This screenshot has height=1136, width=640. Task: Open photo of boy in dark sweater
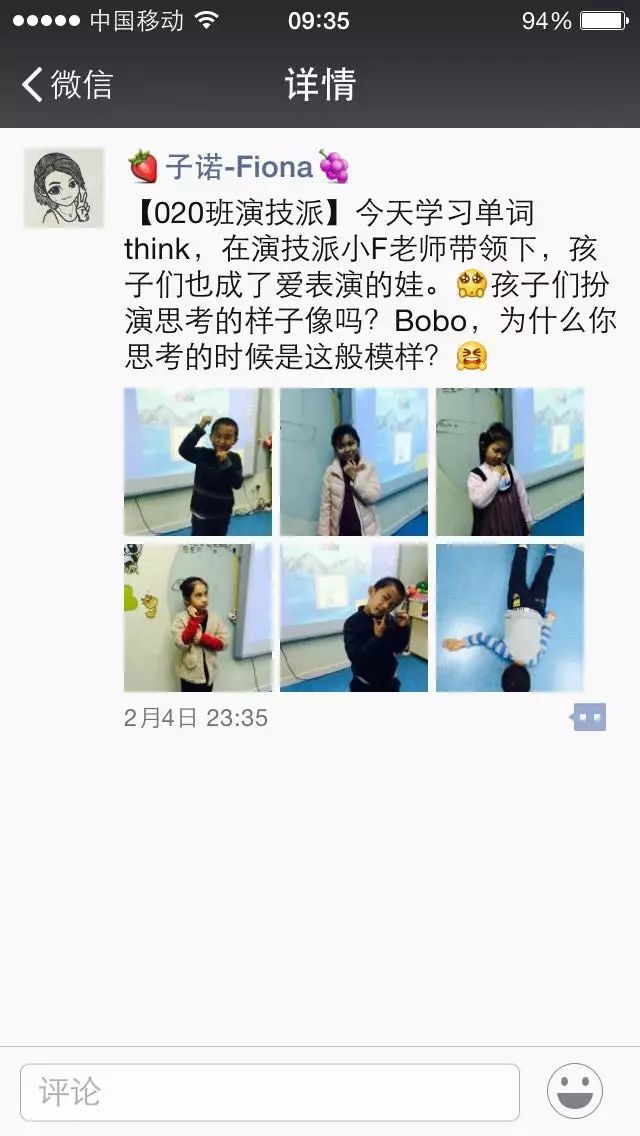(x=354, y=618)
